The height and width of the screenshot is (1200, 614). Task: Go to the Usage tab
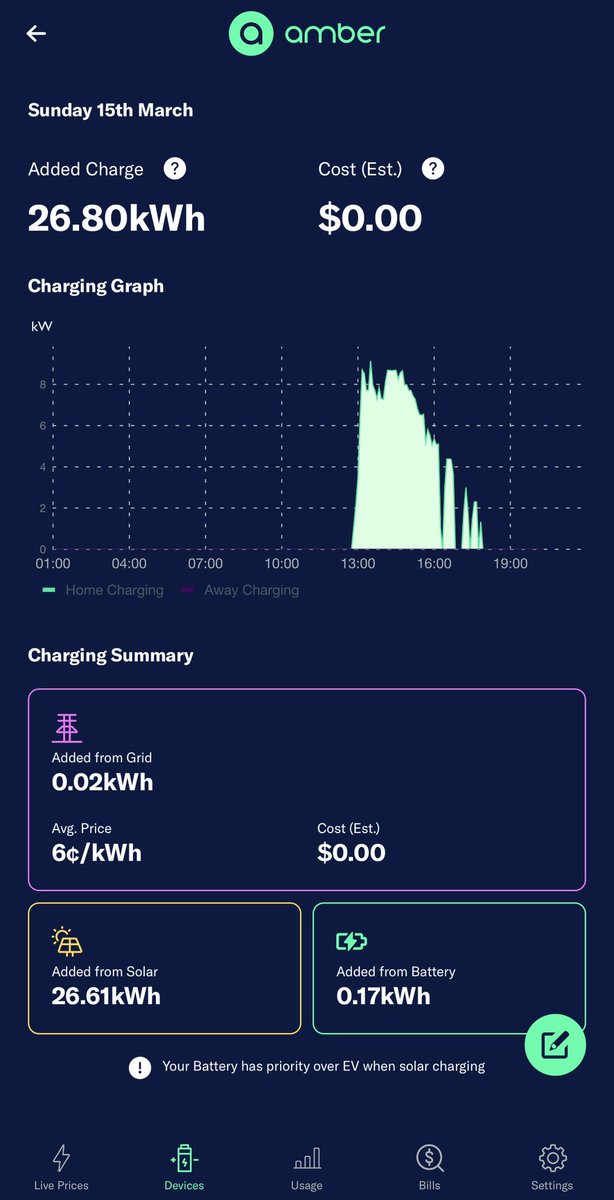tap(307, 1167)
